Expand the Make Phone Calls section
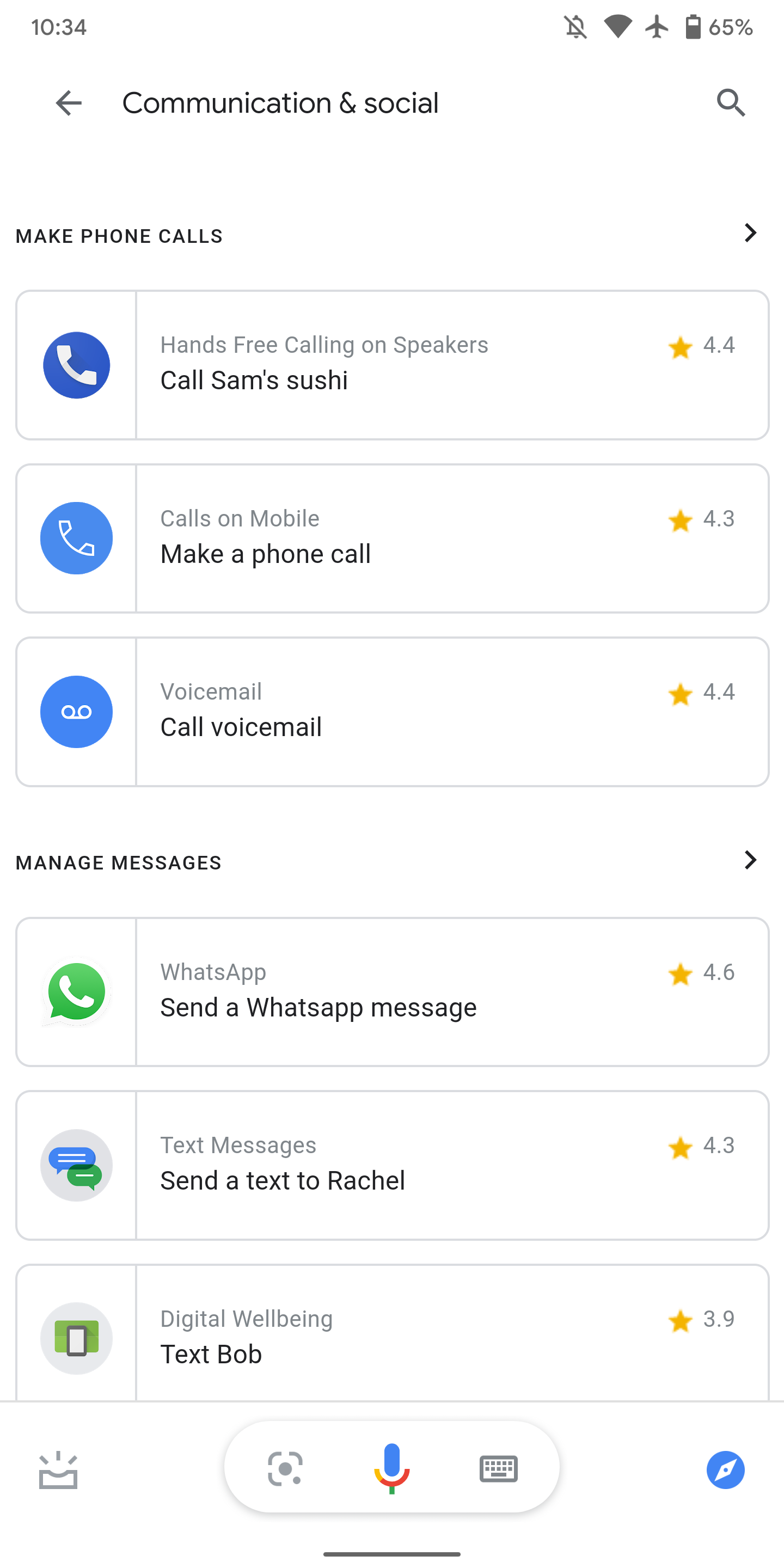Viewport: 784px width, 1568px height. tap(750, 233)
